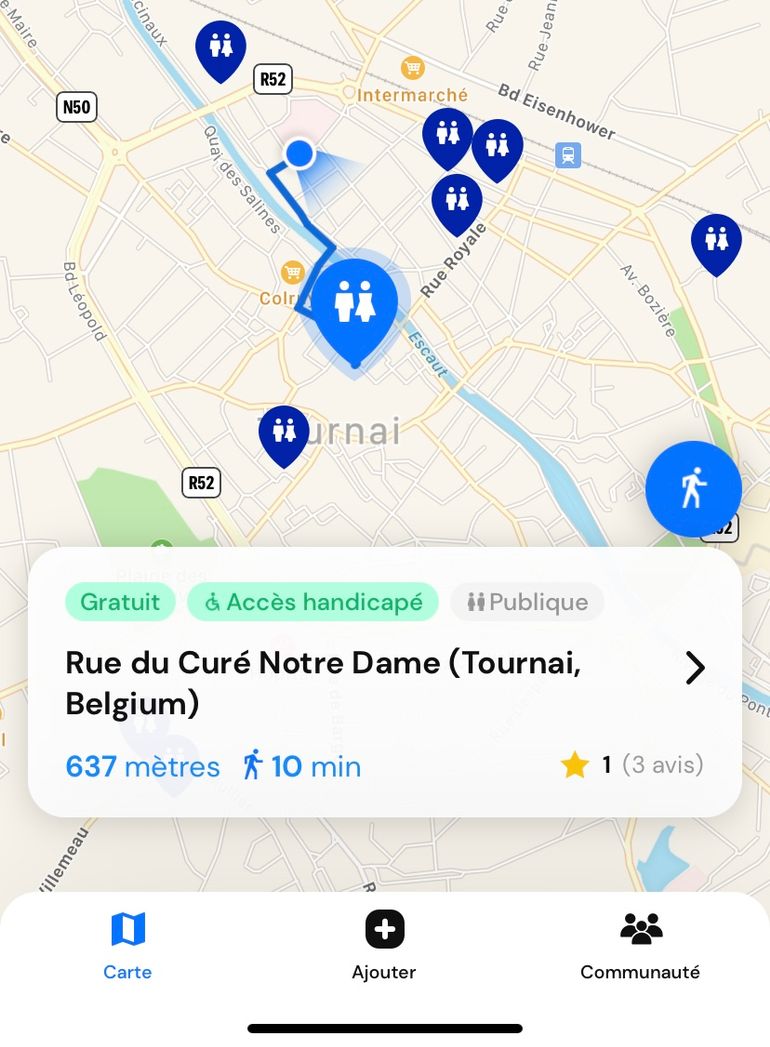The height and width of the screenshot is (1047, 770).
Task: Open the Ajouter tab
Action: (384, 945)
